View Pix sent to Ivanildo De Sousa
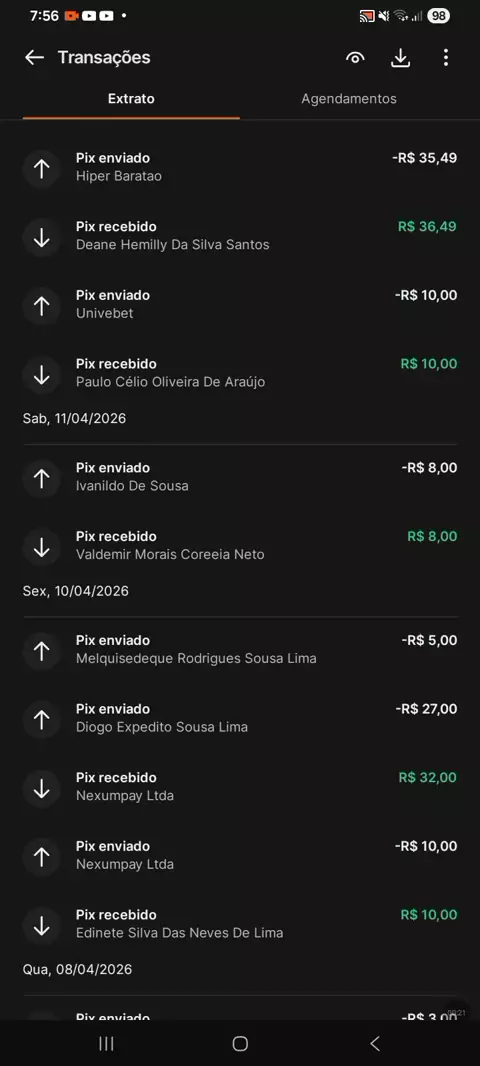This screenshot has width=480, height=1066. point(240,477)
